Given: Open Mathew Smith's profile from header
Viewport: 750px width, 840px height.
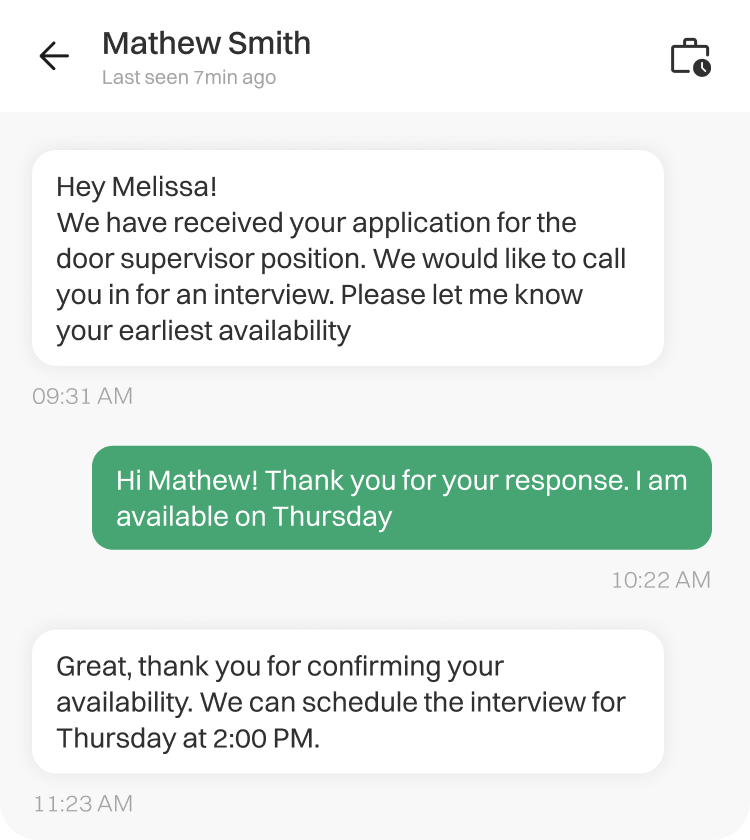Looking at the screenshot, I should pyautogui.click(x=206, y=44).
